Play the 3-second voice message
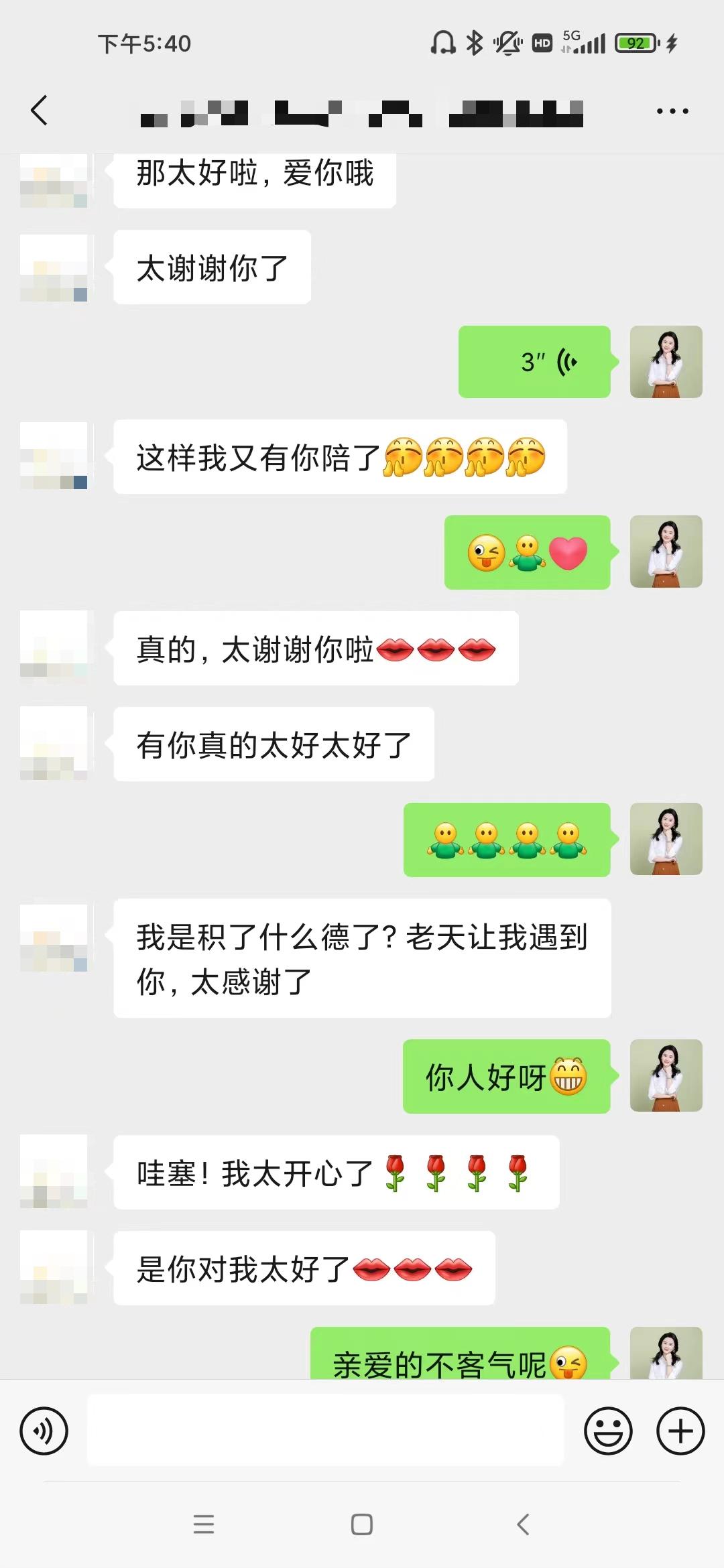Image resolution: width=724 pixels, height=1568 pixels. (x=534, y=362)
